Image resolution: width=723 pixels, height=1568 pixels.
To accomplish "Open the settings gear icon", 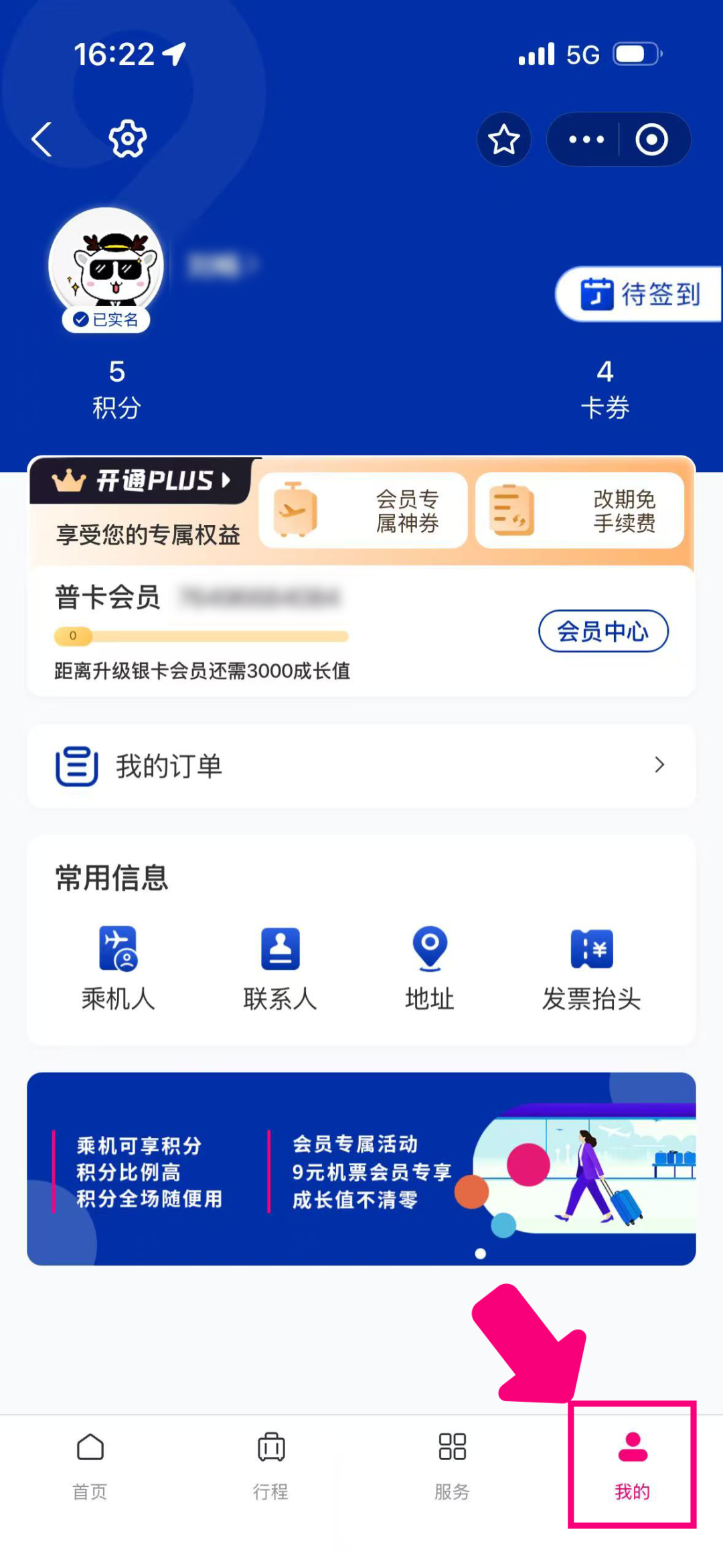I will 127,139.
